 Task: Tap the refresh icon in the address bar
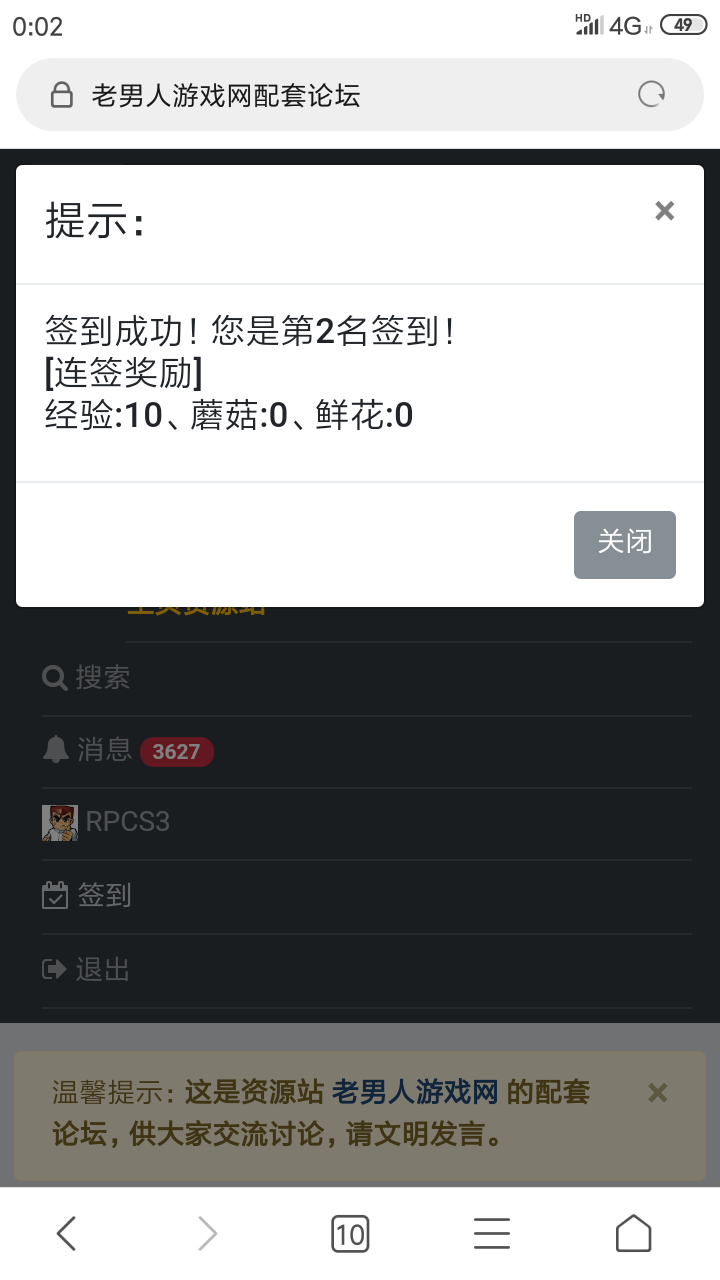pyautogui.click(x=651, y=93)
